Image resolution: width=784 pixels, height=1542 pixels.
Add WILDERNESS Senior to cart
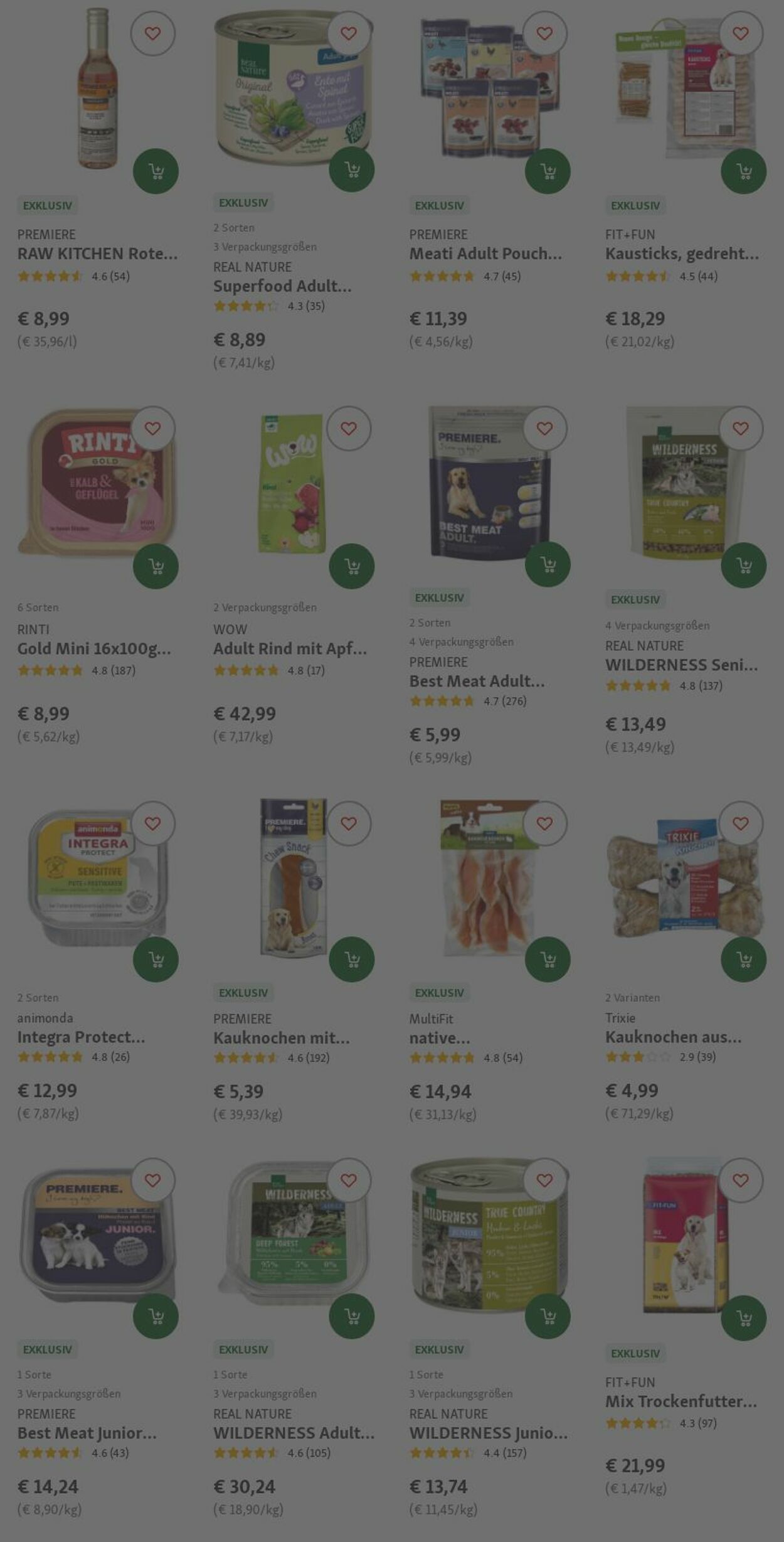tap(744, 565)
